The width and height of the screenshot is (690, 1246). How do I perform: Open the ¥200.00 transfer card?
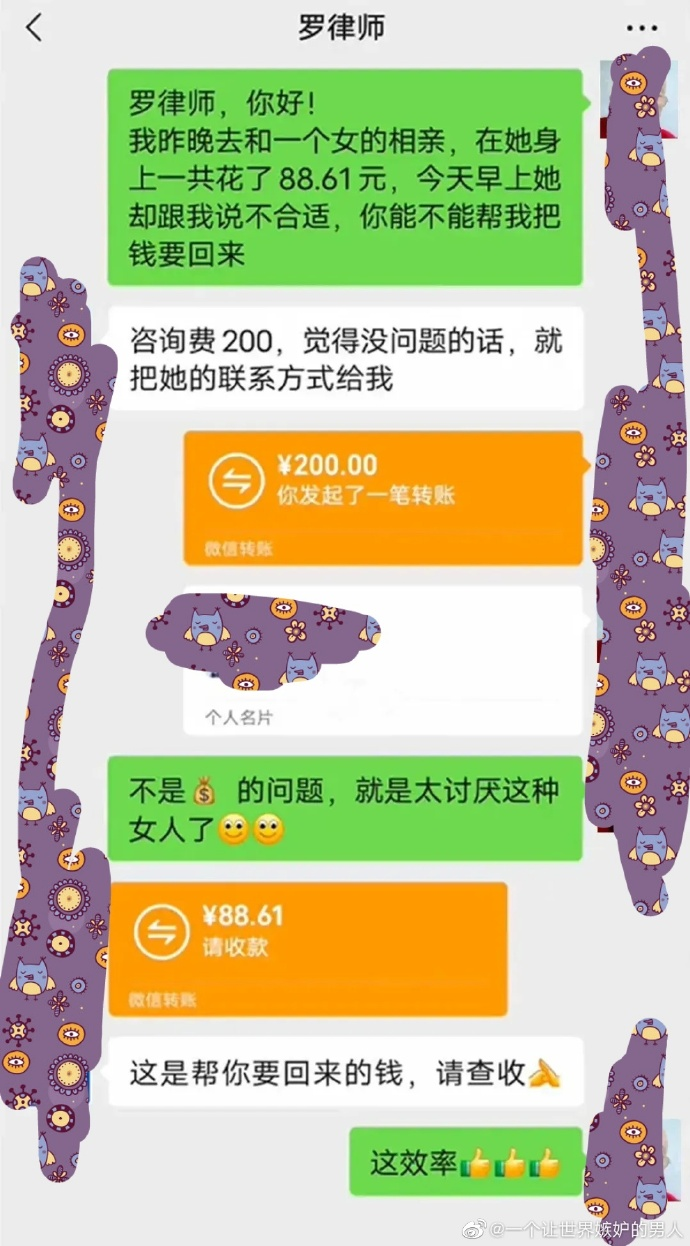tap(382, 496)
